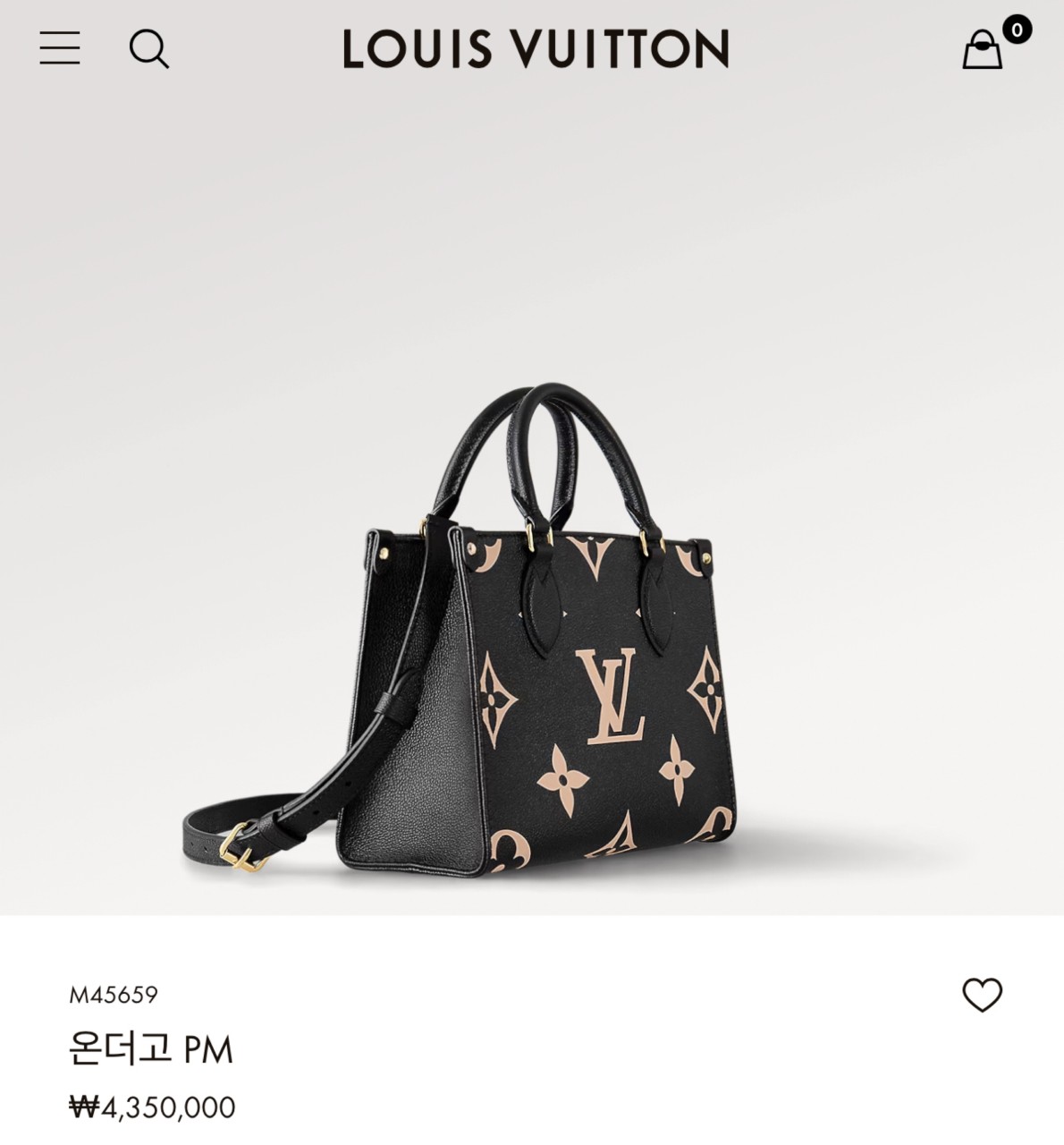Open the search icon
Image resolution: width=1064 pixels, height=1145 pixels.
pyautogui.click(x=148, y=48)
